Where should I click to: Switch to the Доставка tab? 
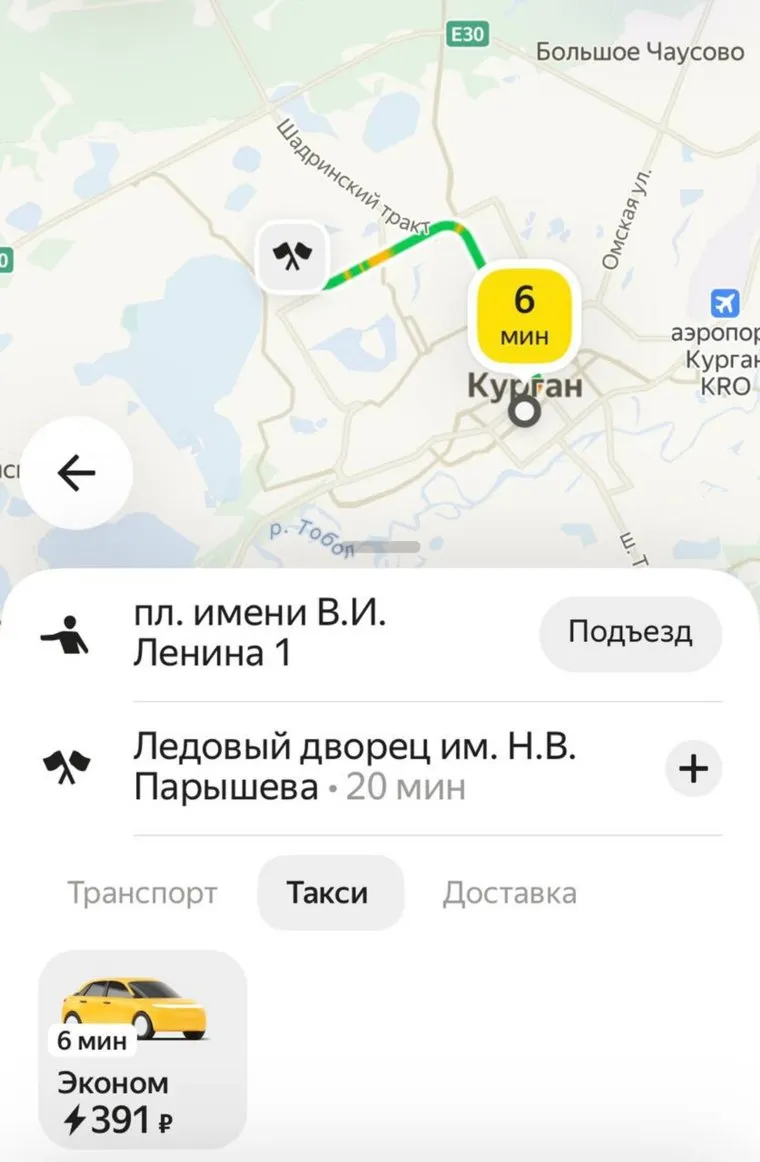(x=509, y=893)
